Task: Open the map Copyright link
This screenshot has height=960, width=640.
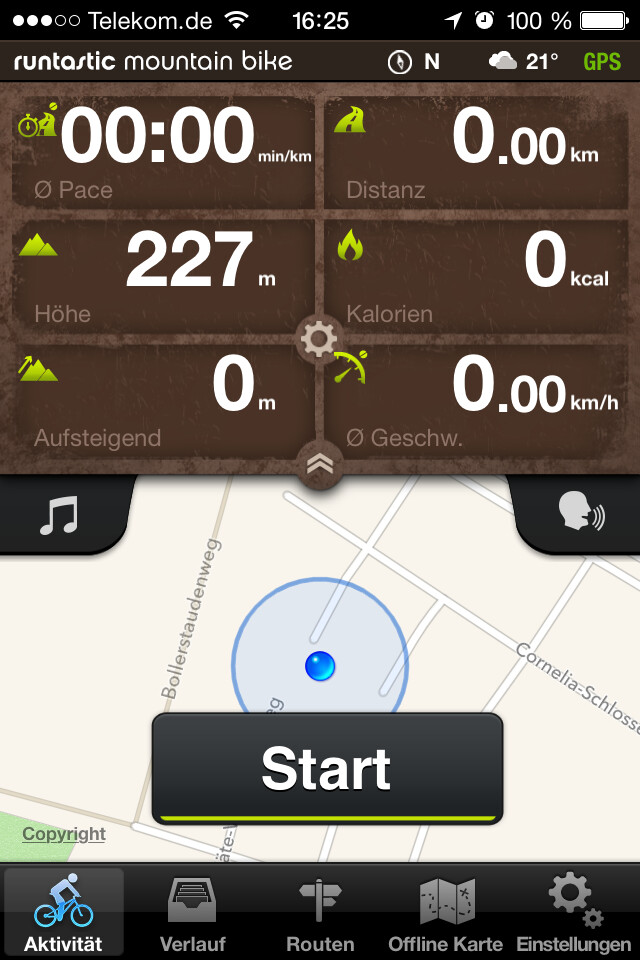Action: (x=64, y=834)
